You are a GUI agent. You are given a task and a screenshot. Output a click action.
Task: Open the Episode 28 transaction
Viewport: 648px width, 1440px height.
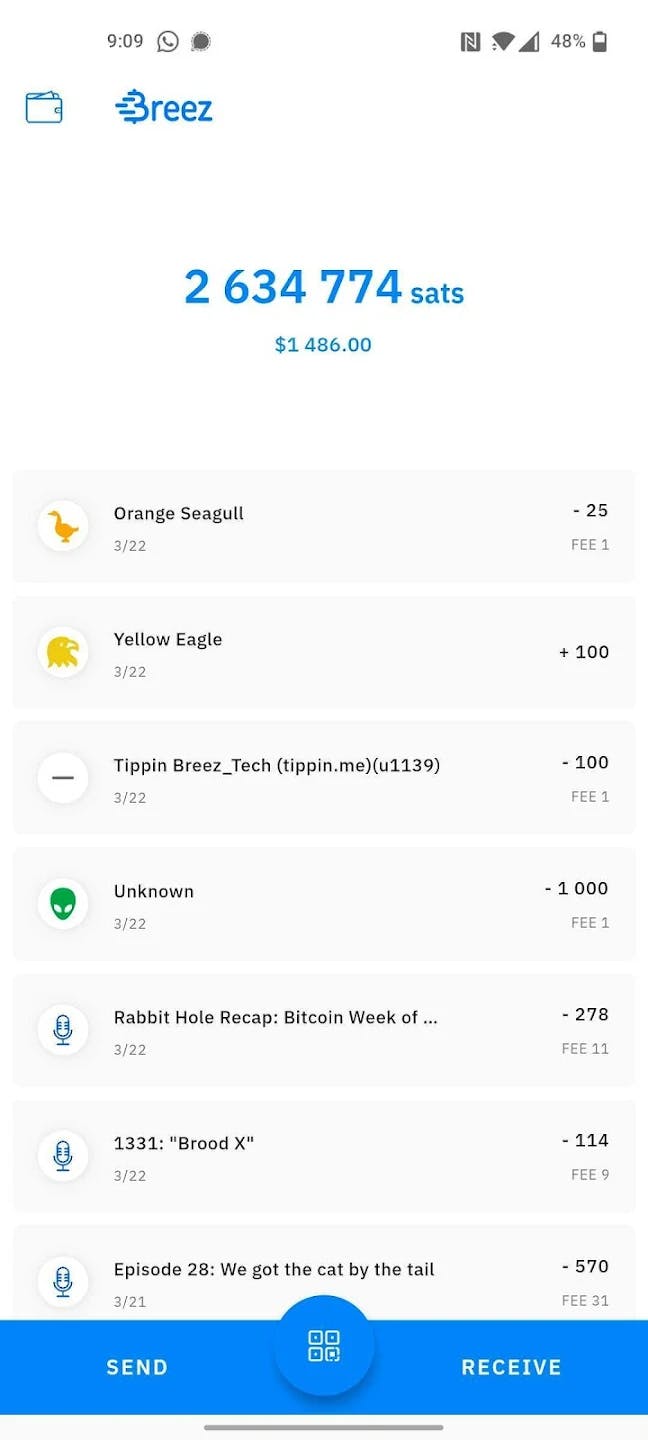(x=324, y=1273)
